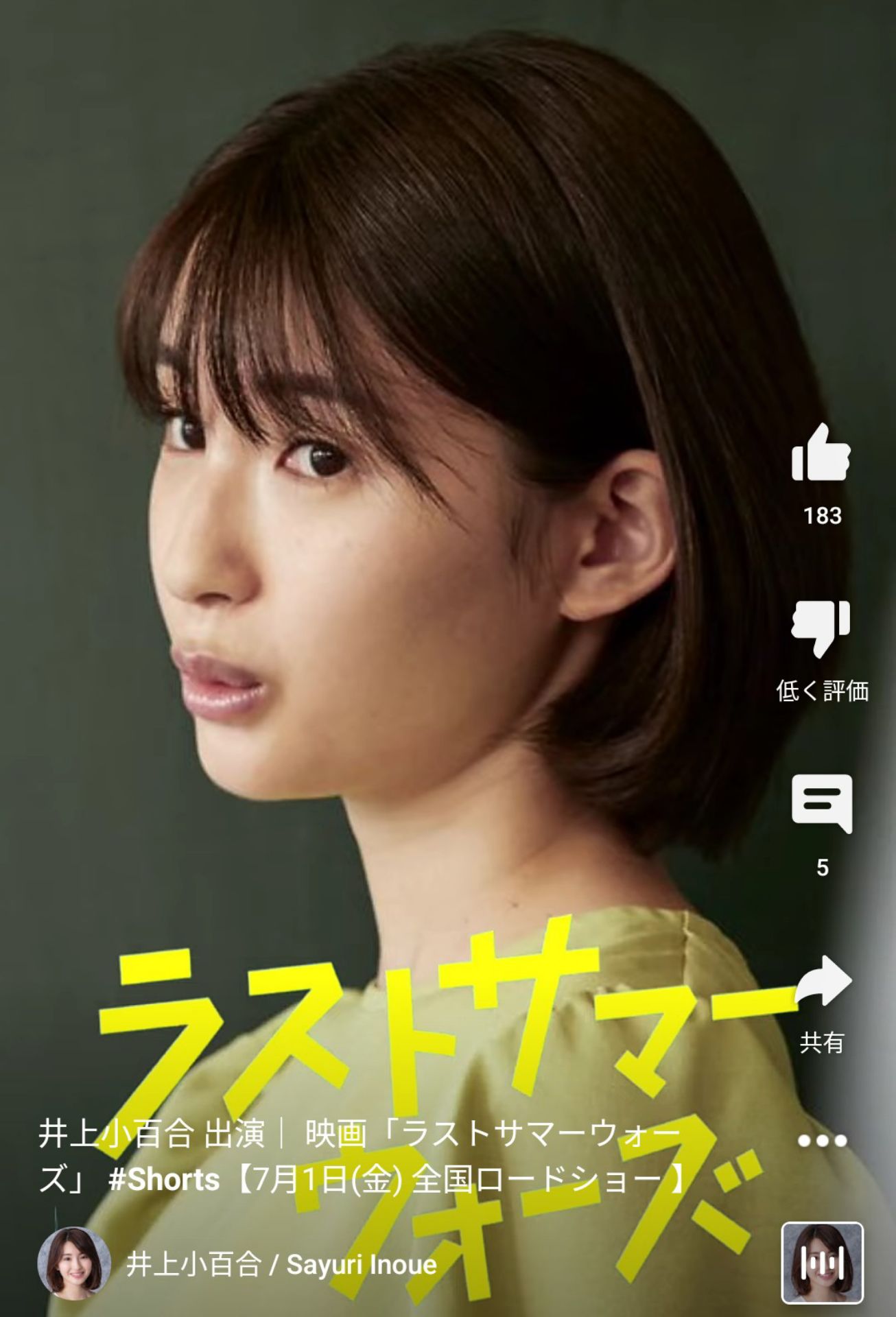Open the audio track thumbnail
This screenshot has height=1317, width=896.
pyautogui.click(x=822, y=1263)
